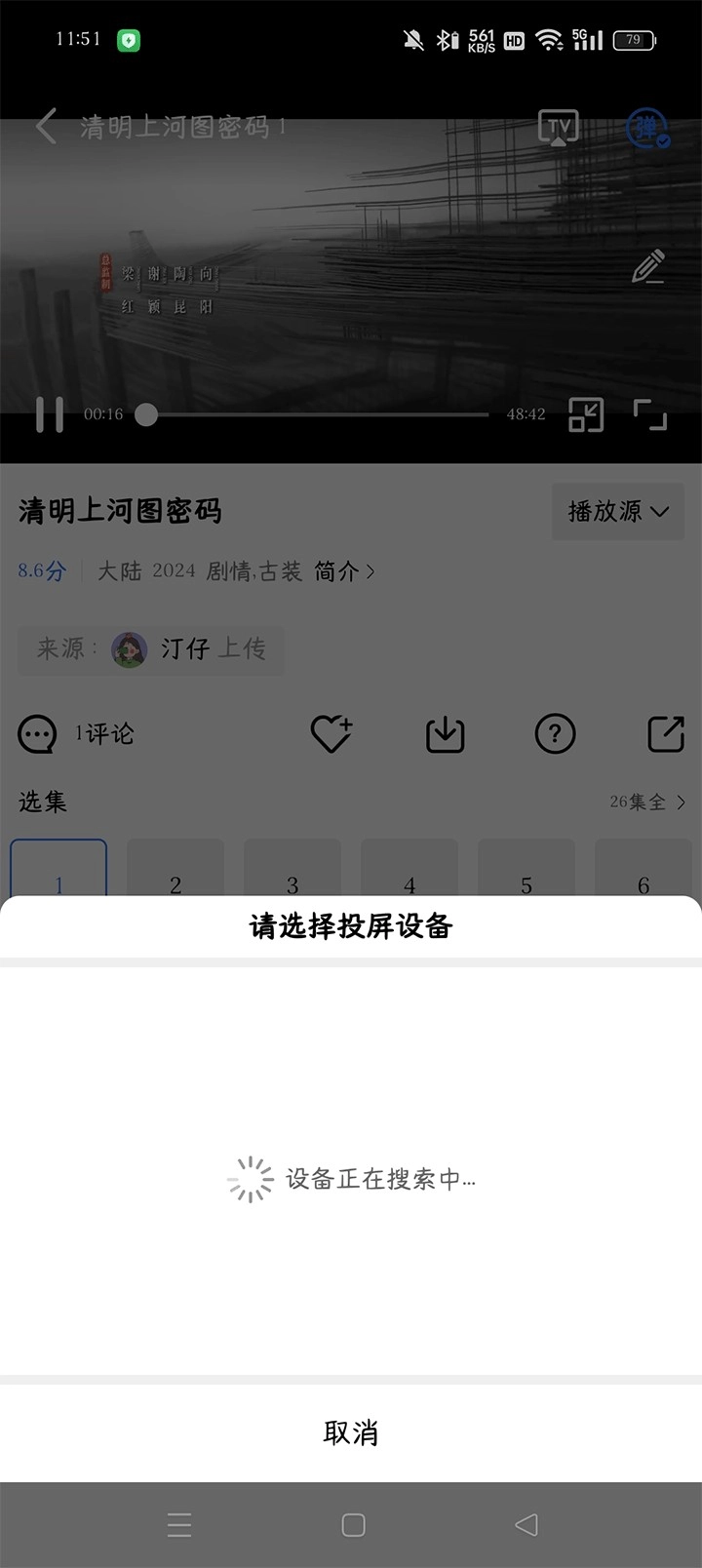
Task: Go to the home screen via system home button
Action: click(353, 1524)
